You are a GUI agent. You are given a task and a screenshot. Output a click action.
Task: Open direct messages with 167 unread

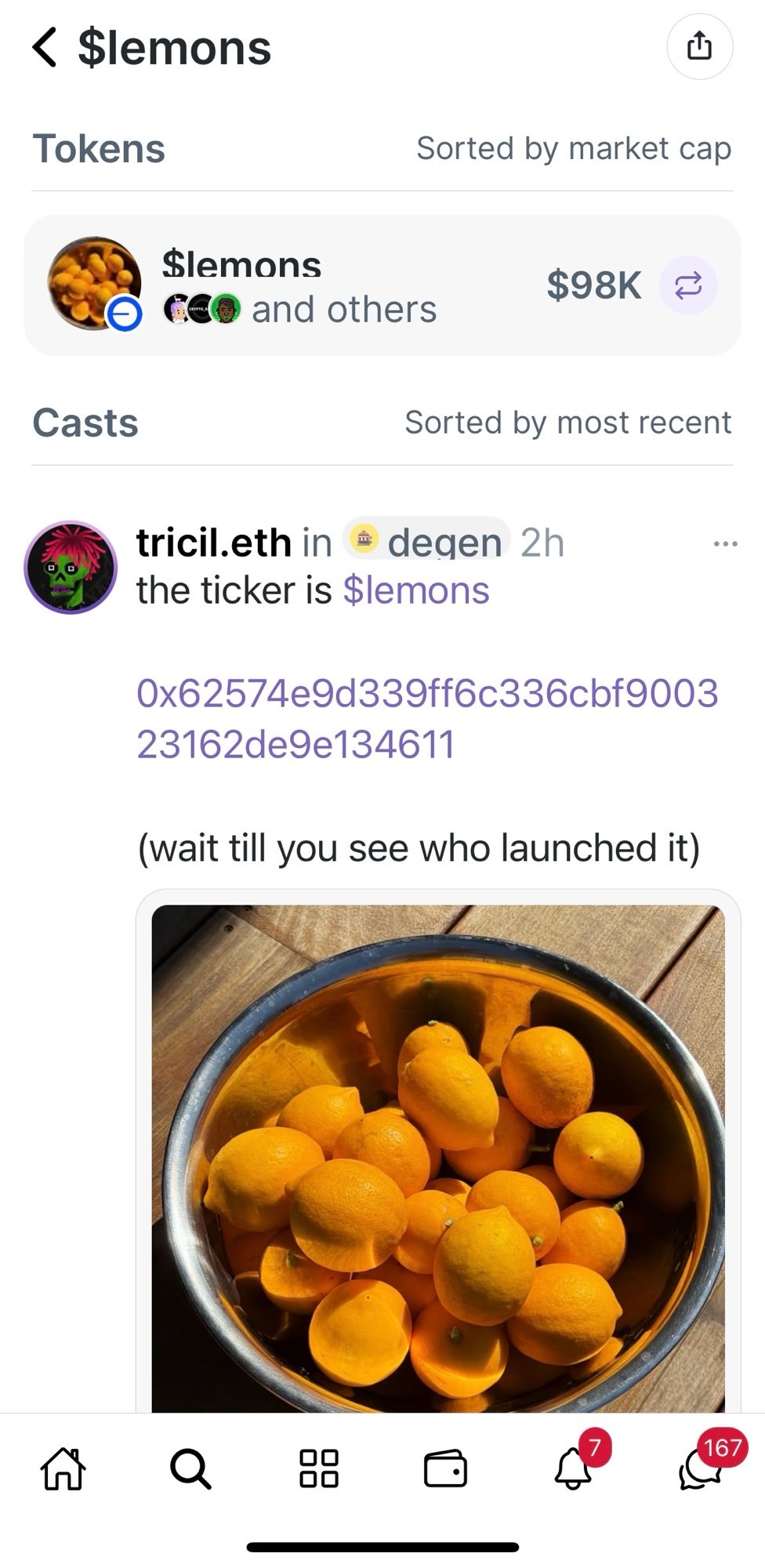700,1468
